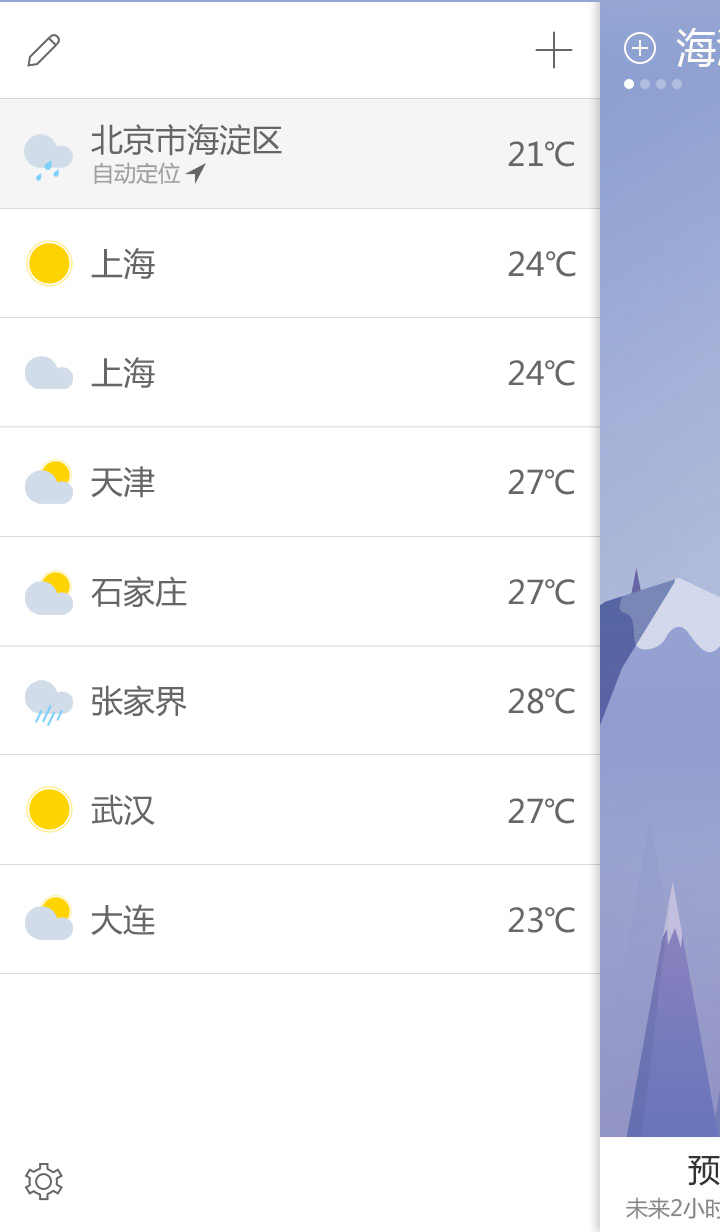This screenshot has width=720, height=1232.
Task: Tap the pencil edit icon
Action: pos(43,50)
